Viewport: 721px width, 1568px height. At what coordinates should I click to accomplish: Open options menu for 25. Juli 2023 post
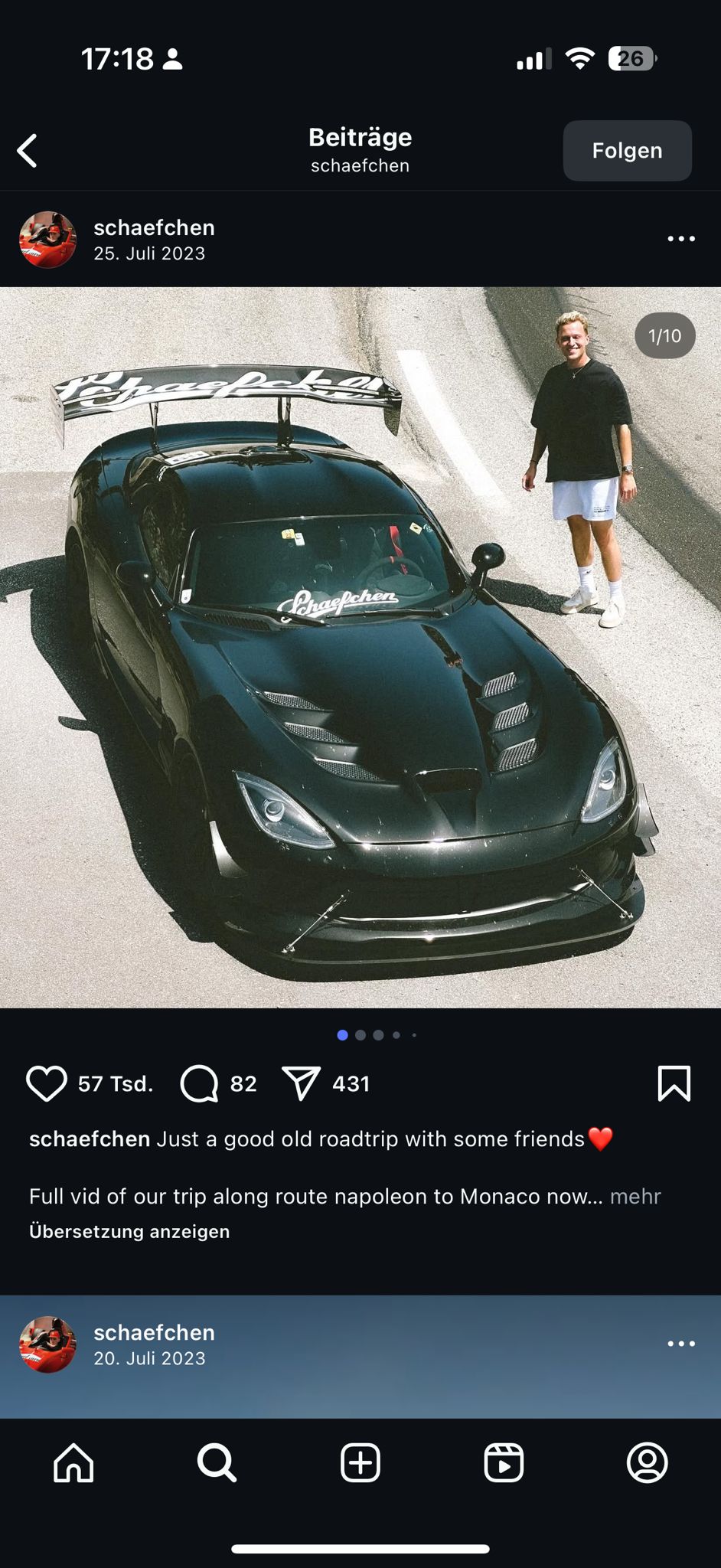click(x=680, y=240)
